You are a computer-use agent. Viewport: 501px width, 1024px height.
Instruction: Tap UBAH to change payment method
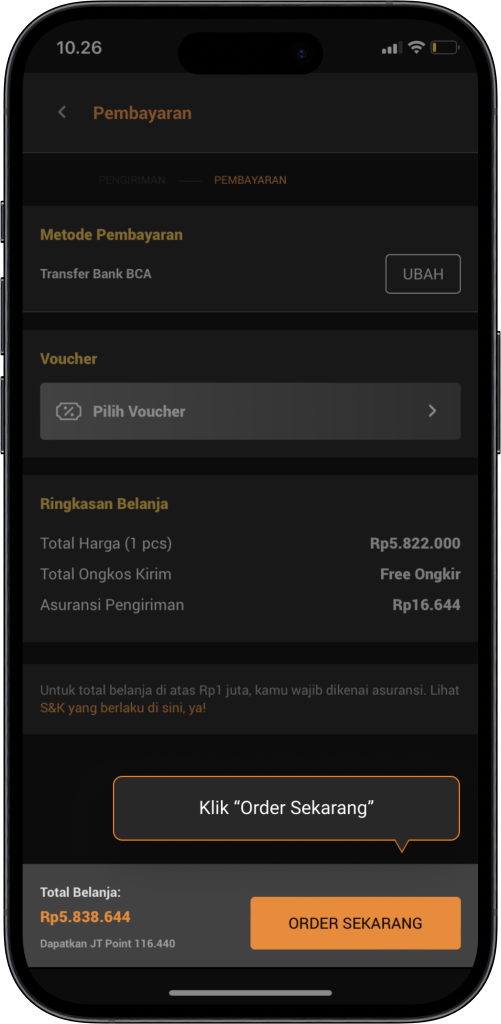click(423, 274)
